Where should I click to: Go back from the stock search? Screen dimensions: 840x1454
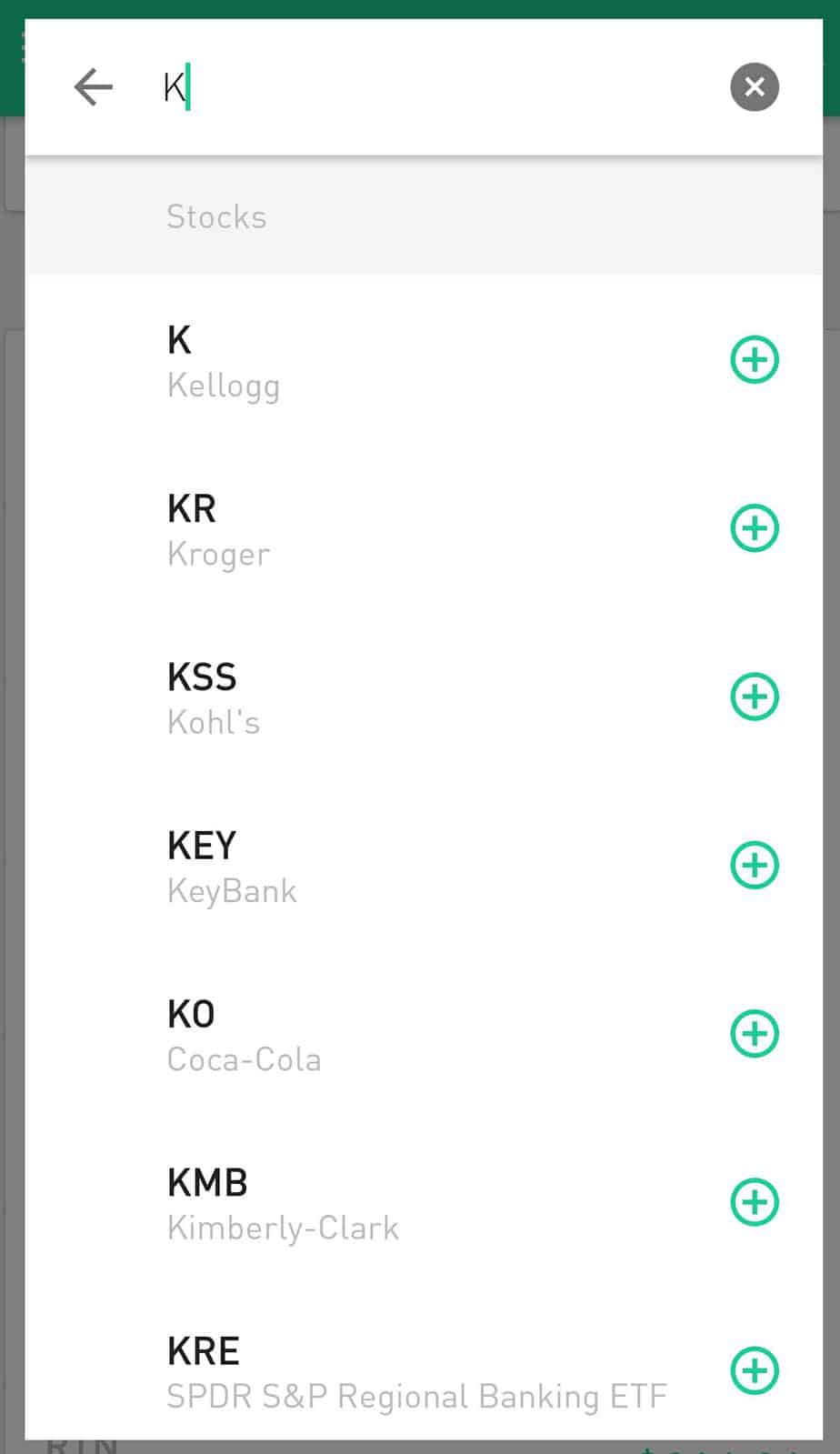[93, 87]
